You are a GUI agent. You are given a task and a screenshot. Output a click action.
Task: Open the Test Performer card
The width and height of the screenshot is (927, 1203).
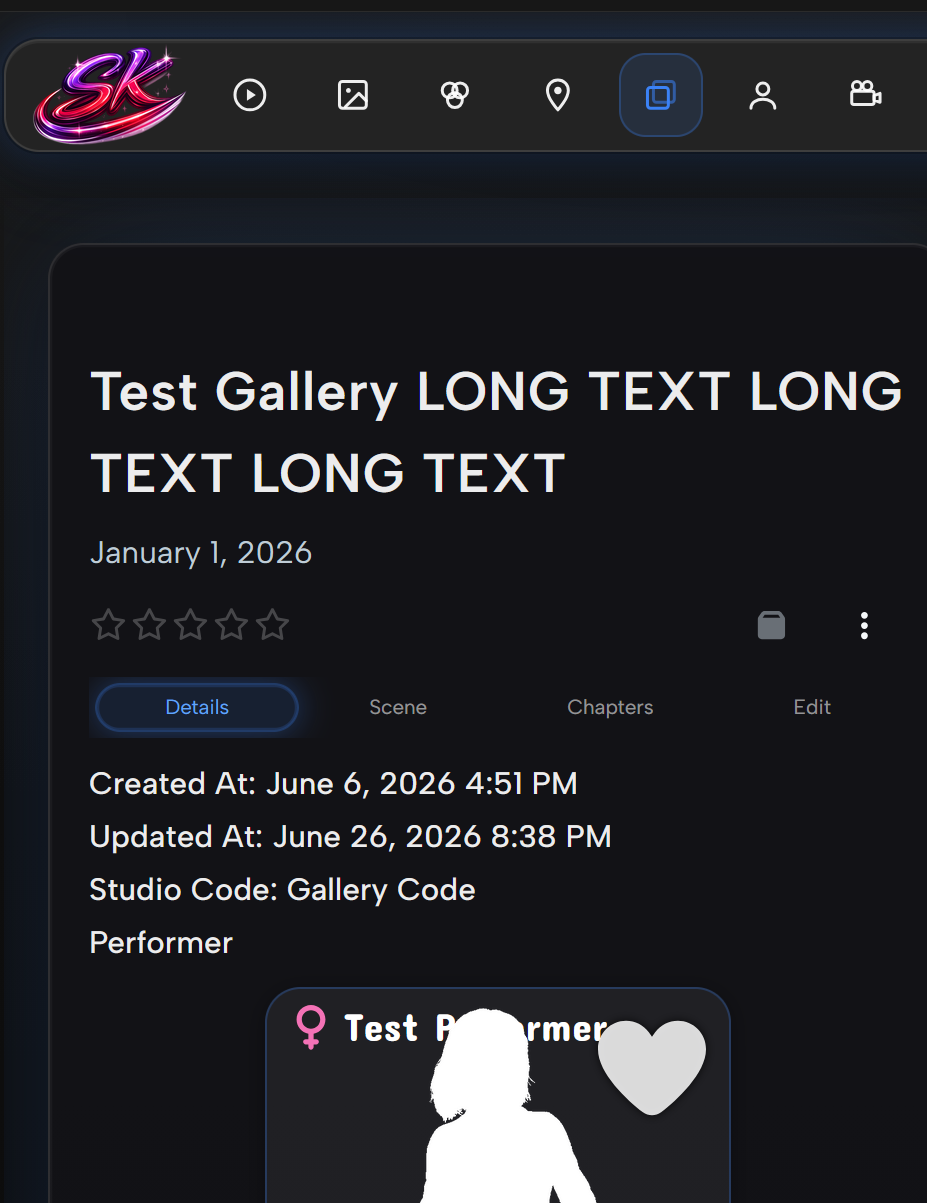498,1096
